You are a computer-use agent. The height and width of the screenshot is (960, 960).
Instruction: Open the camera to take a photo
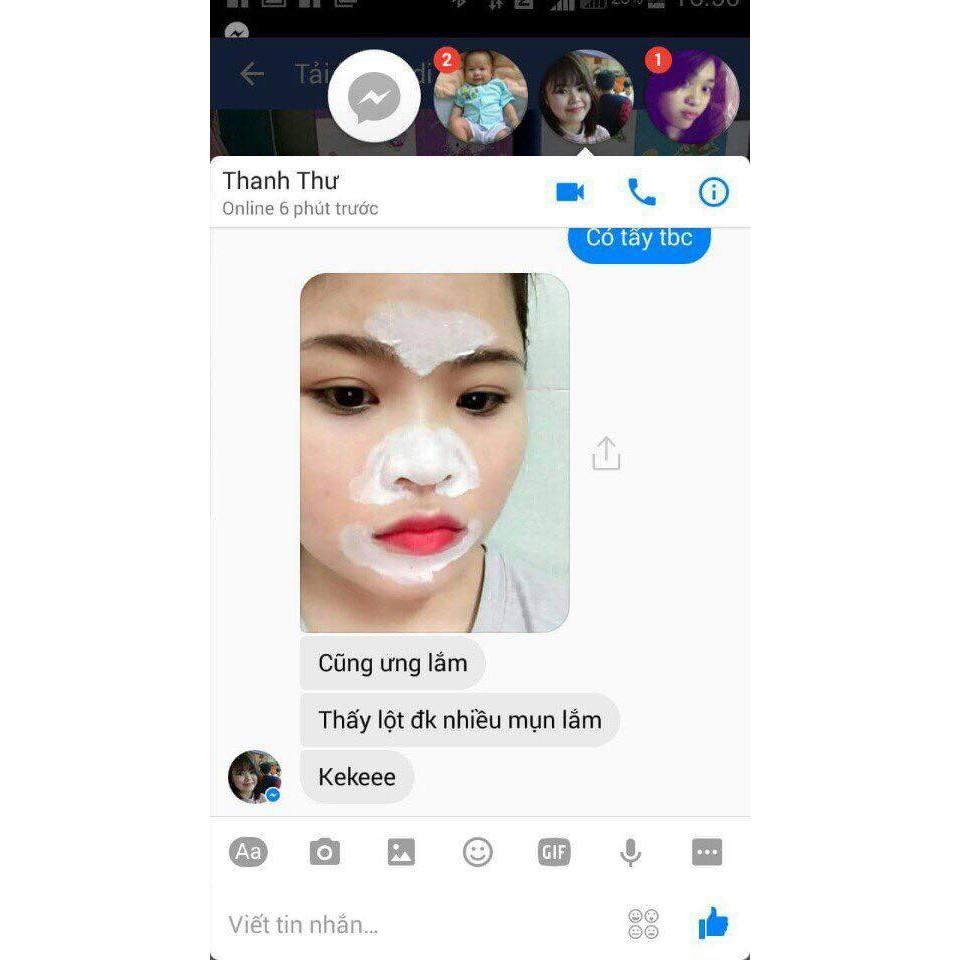pyautogui.click(x=324, y=852)
